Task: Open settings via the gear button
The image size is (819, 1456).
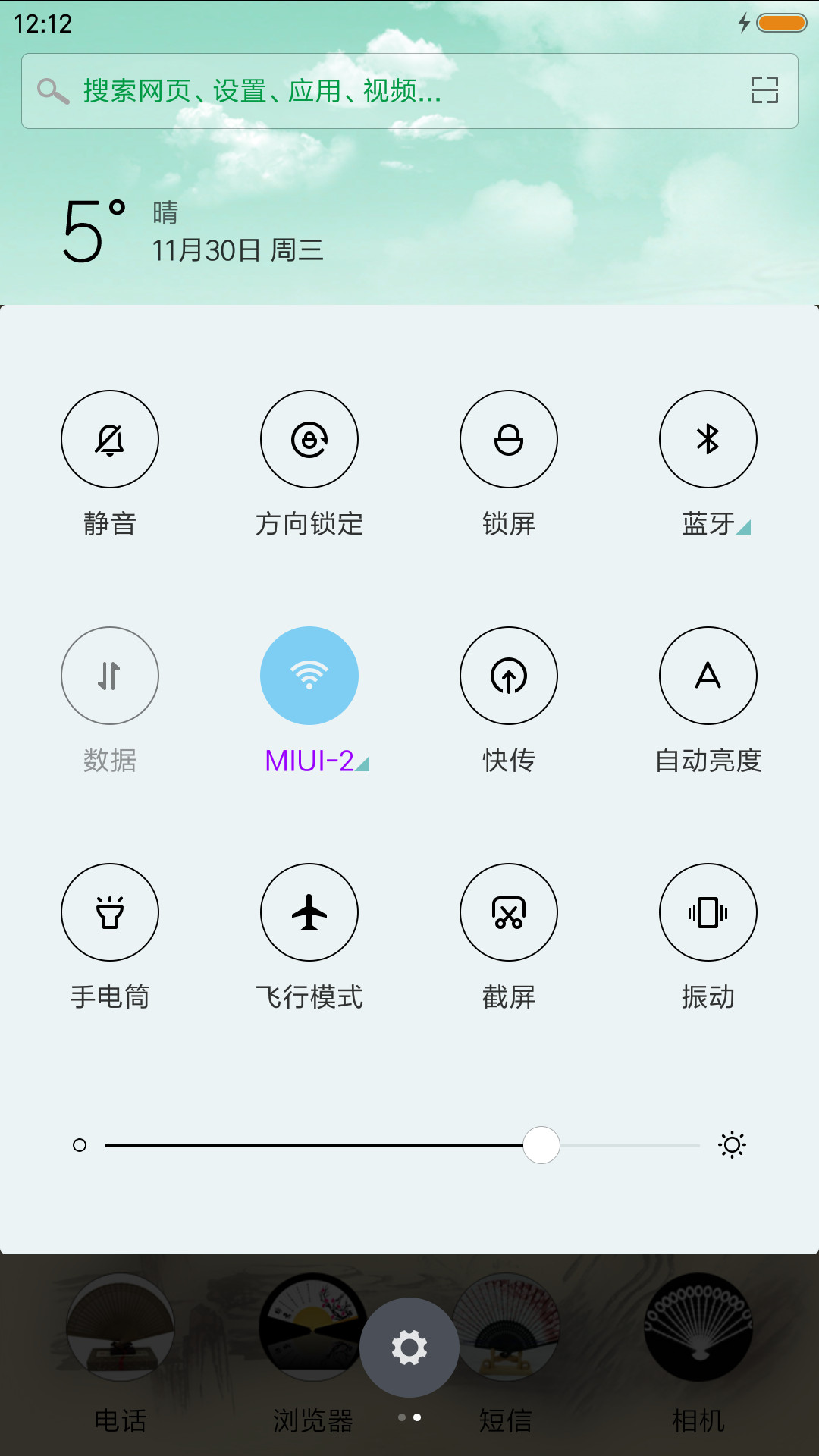Action: click(x=409, y=1348)
